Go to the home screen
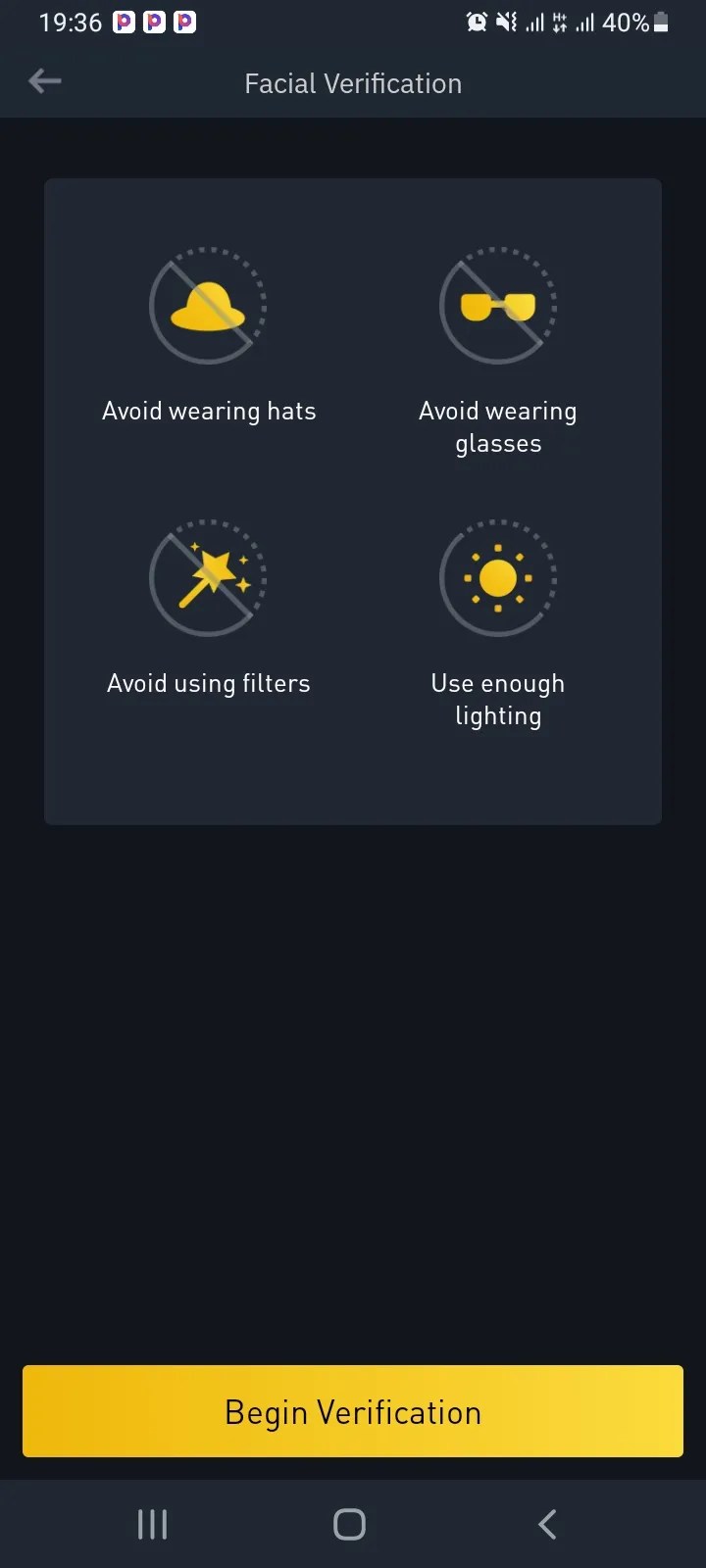Image resolution: width=706 pixels, height=1568 pixels. (x=350, y=1524)
